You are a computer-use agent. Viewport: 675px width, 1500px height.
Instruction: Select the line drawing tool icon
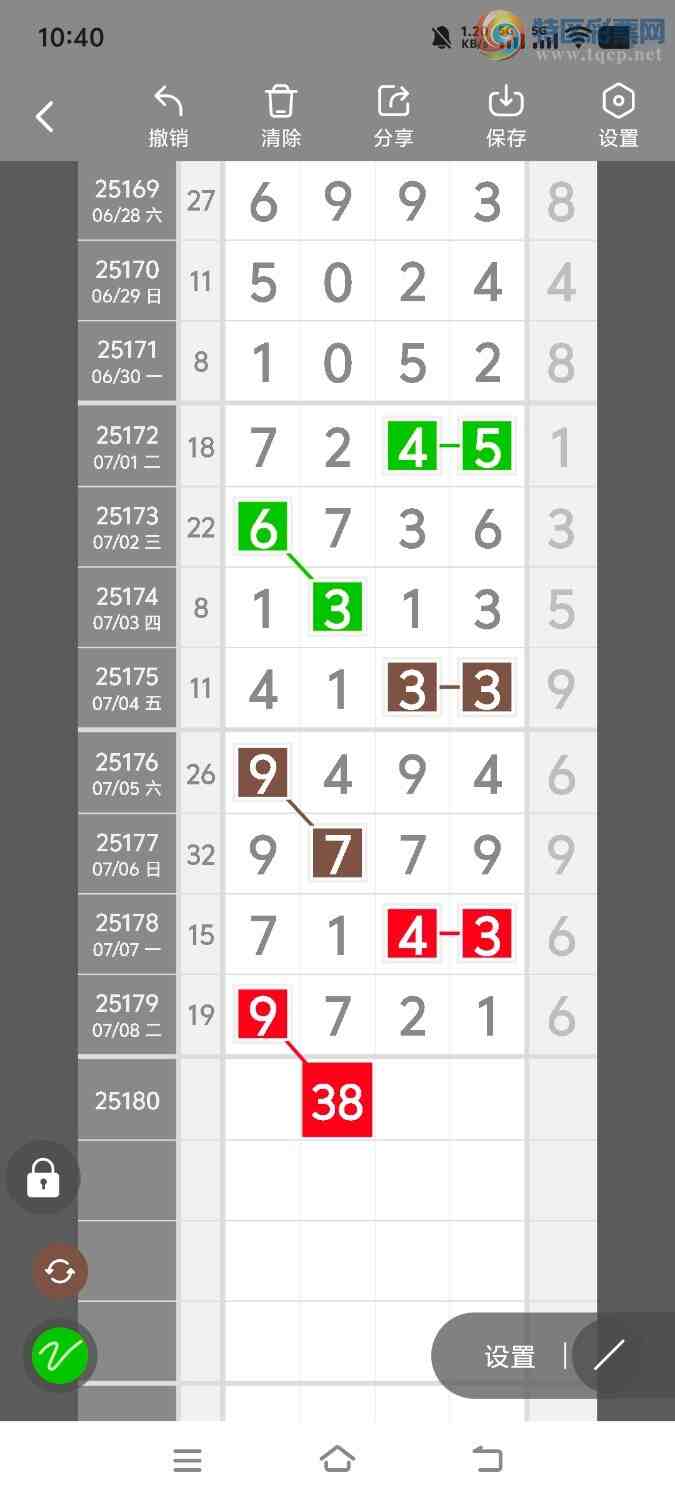click(x=609, y=1355)
